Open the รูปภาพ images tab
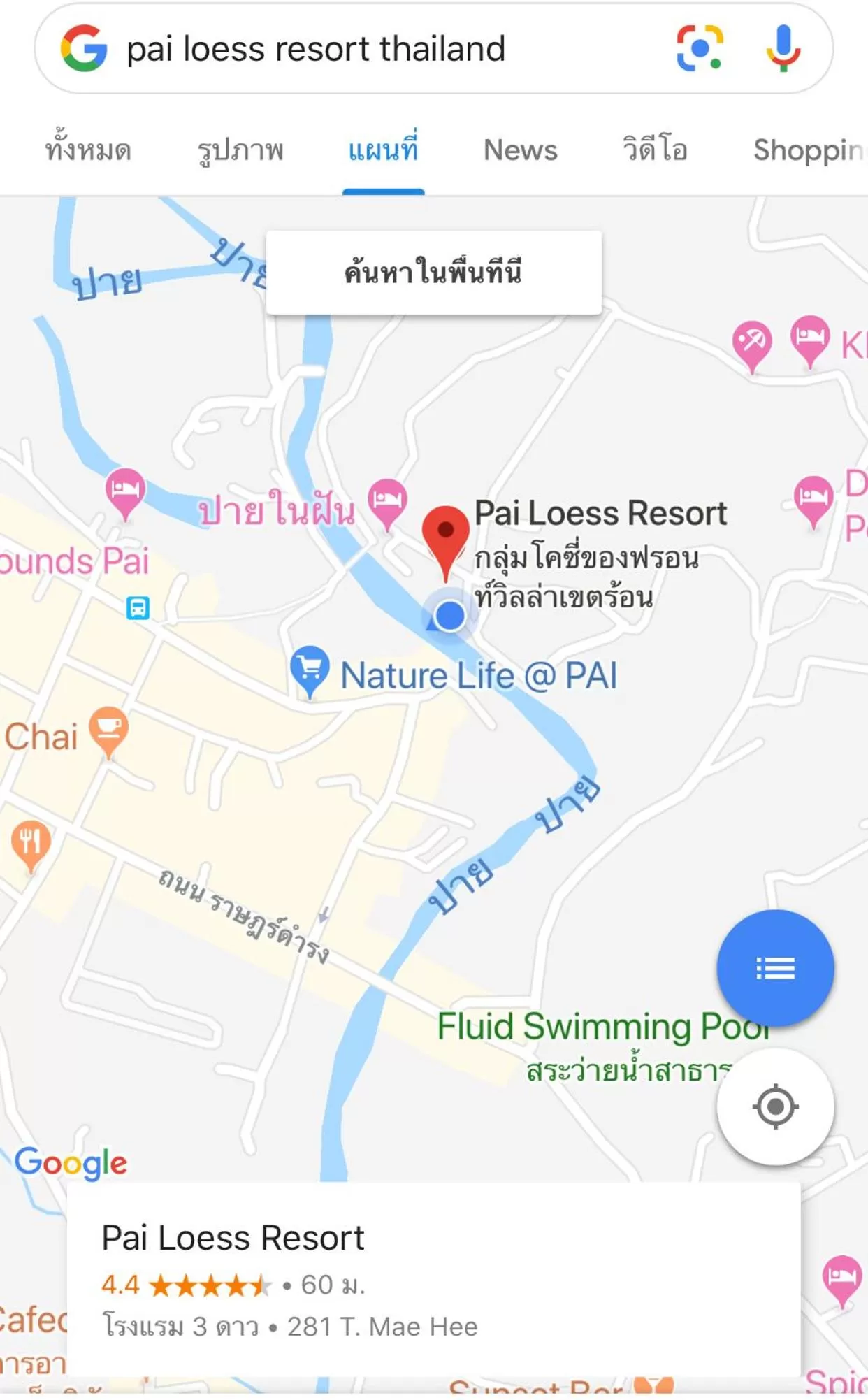This screenshot has width=868, height=1400. 240,150
